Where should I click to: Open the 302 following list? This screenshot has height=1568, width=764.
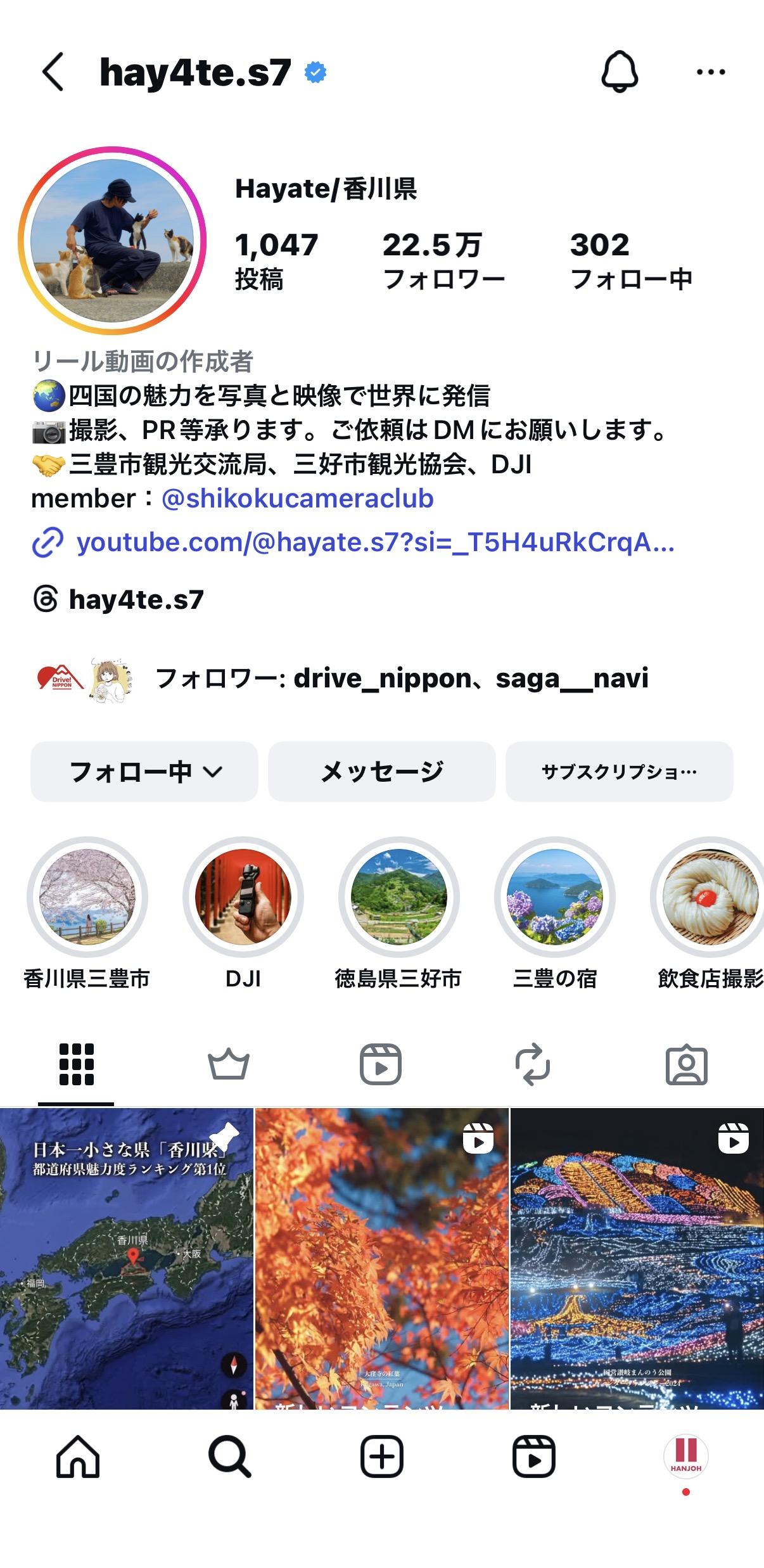(x=631, y=260)
